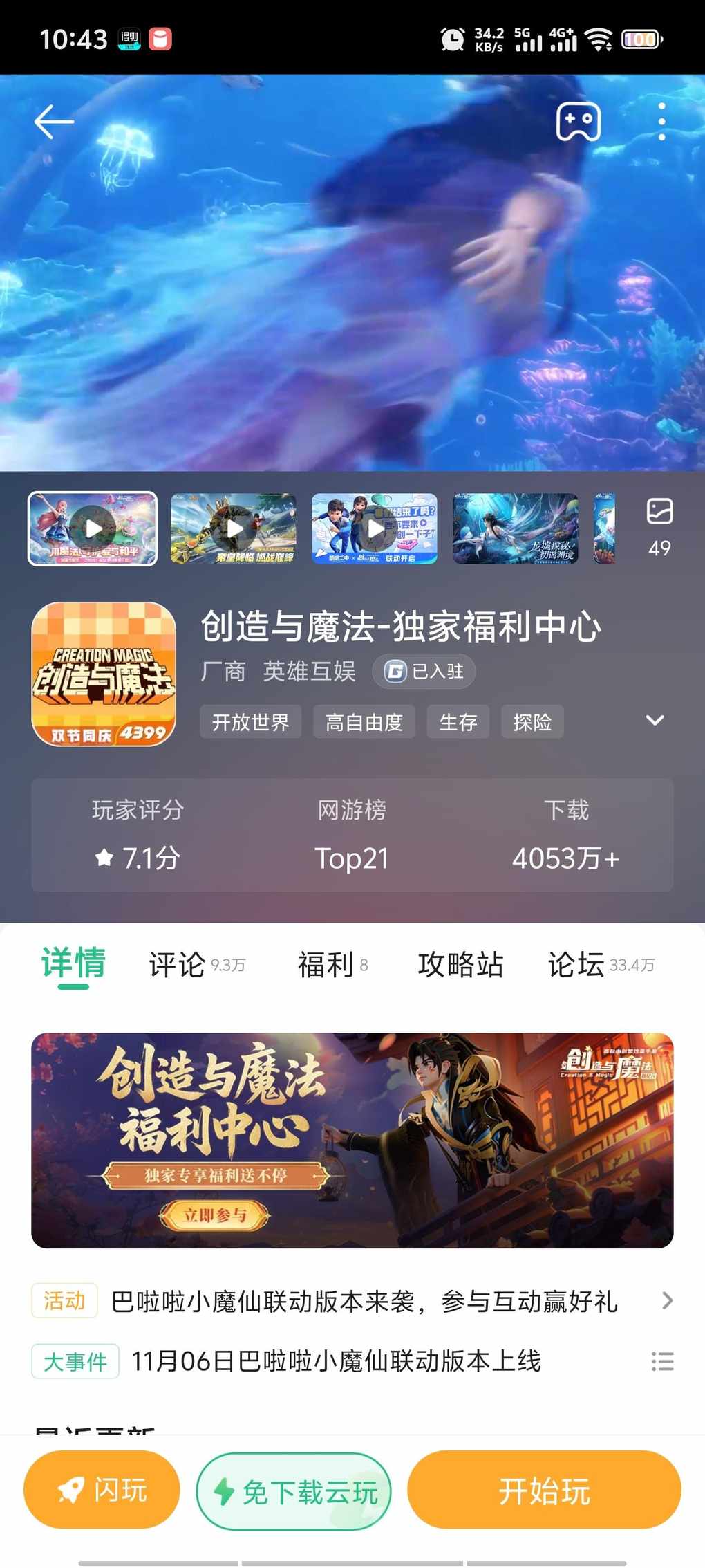Image resolution: width=705 pixels, height=1568 pixels.
Task: Switch to the 论坛 tab
Action: click(x=600, y=964)
